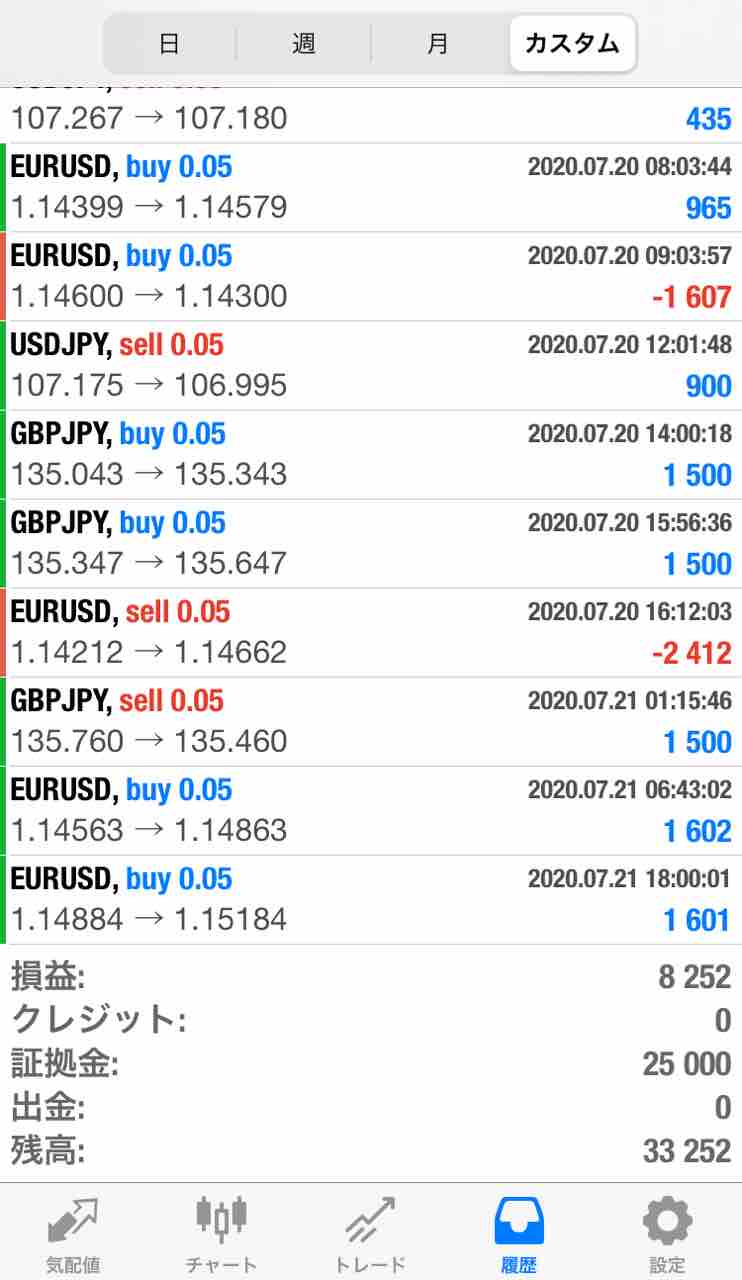Switch to the トレード trade tab
Image resolution: width=742 pixels, height=1280 pixels.
[370, 1234]
